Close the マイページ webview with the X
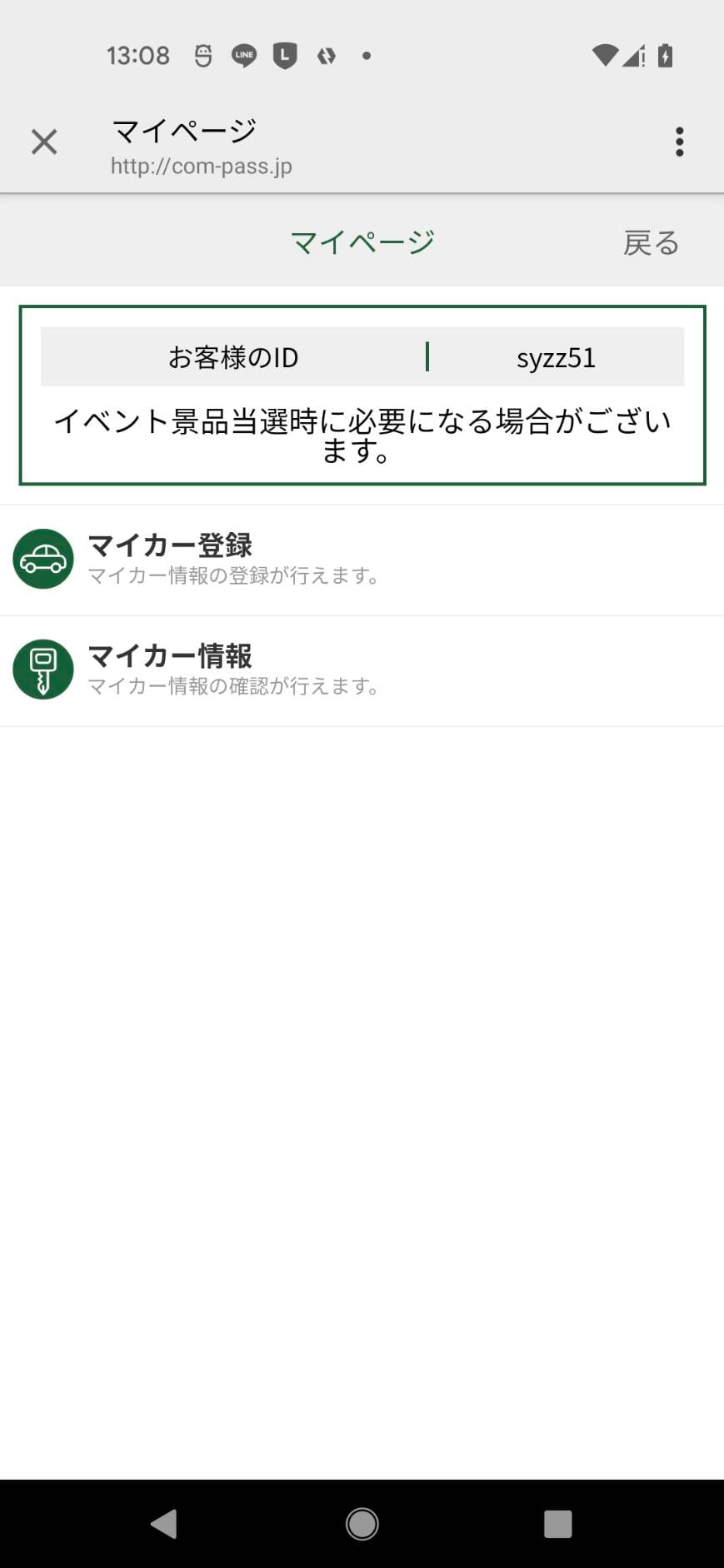 point(43,142)
